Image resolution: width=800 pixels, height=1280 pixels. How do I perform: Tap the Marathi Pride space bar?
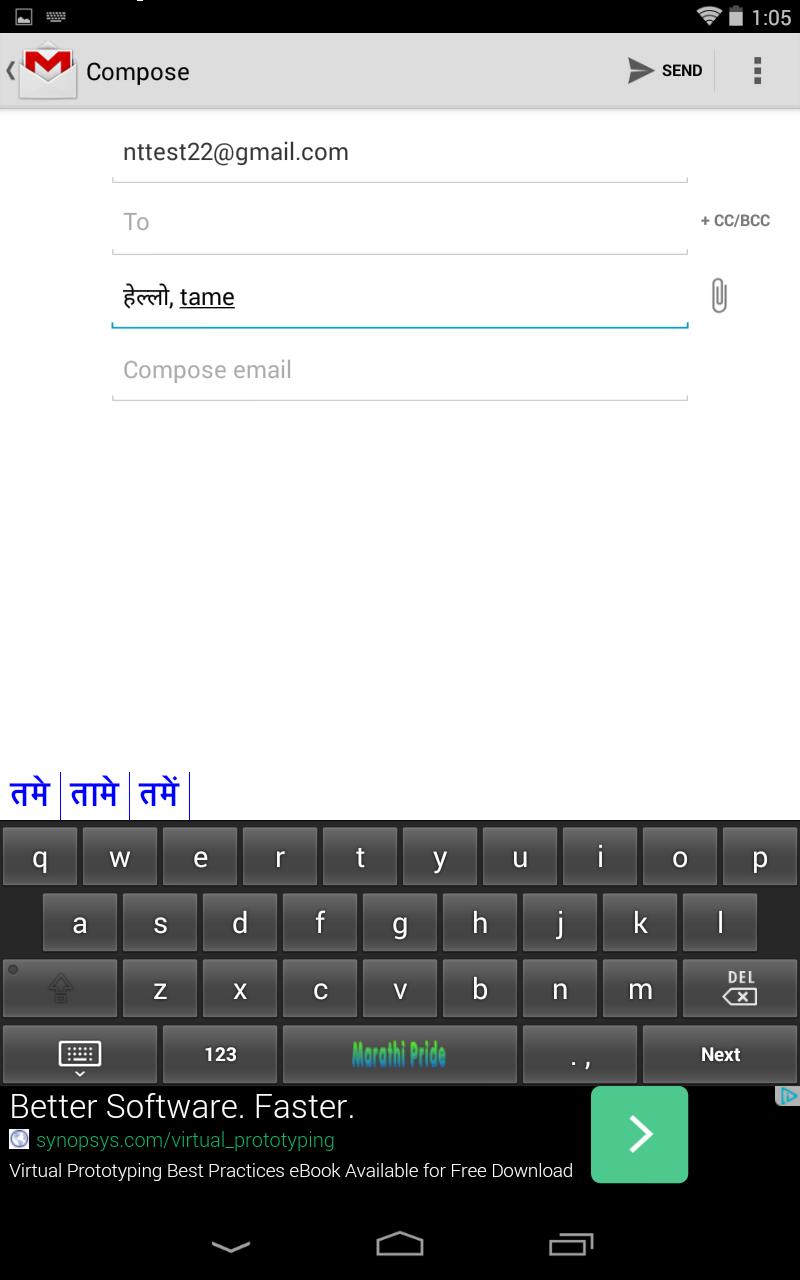coord(399,1054)
